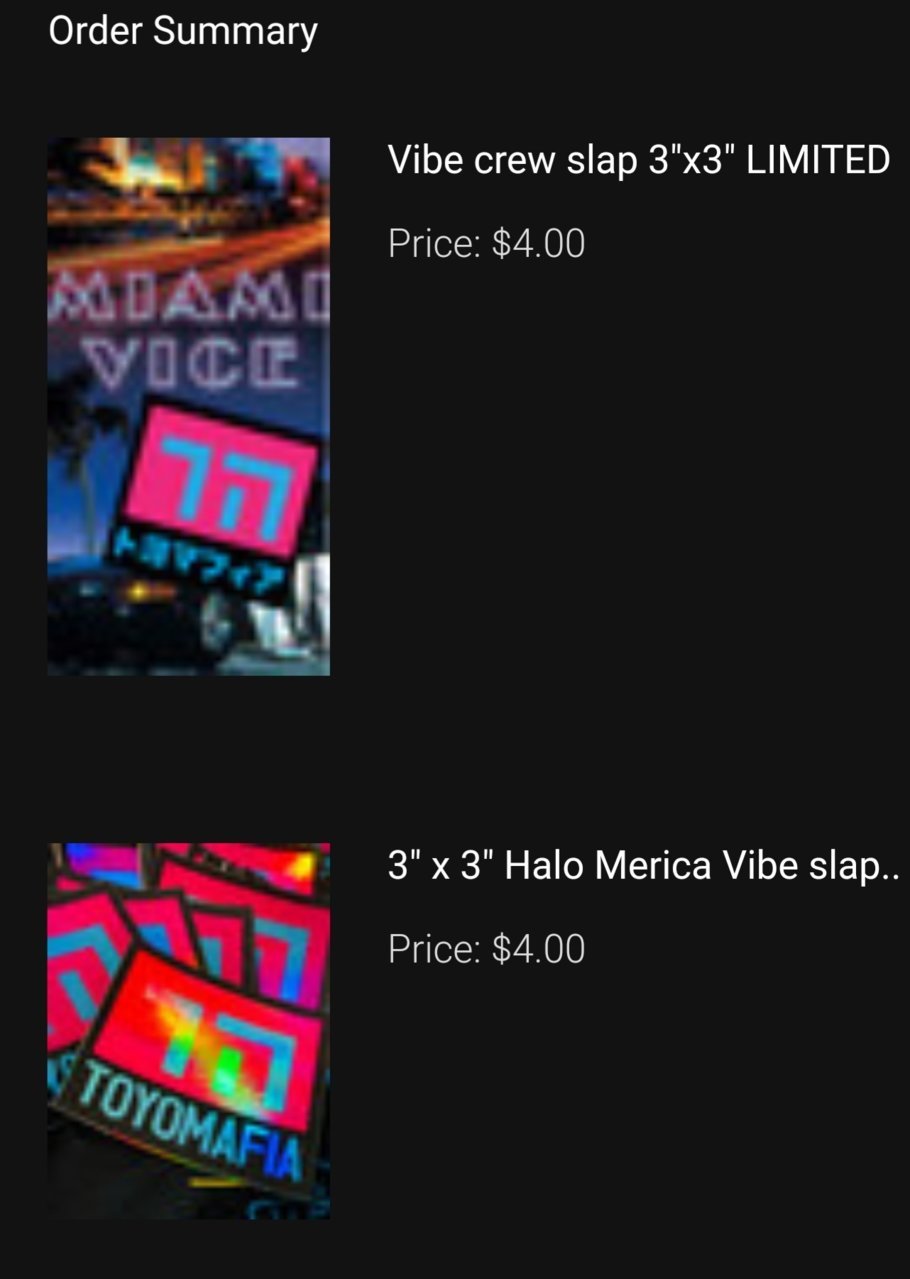Open the Halo Merica Vibe slap image
The height and width of the screenshot is (1279, 910).
[x=188, y=1030]
